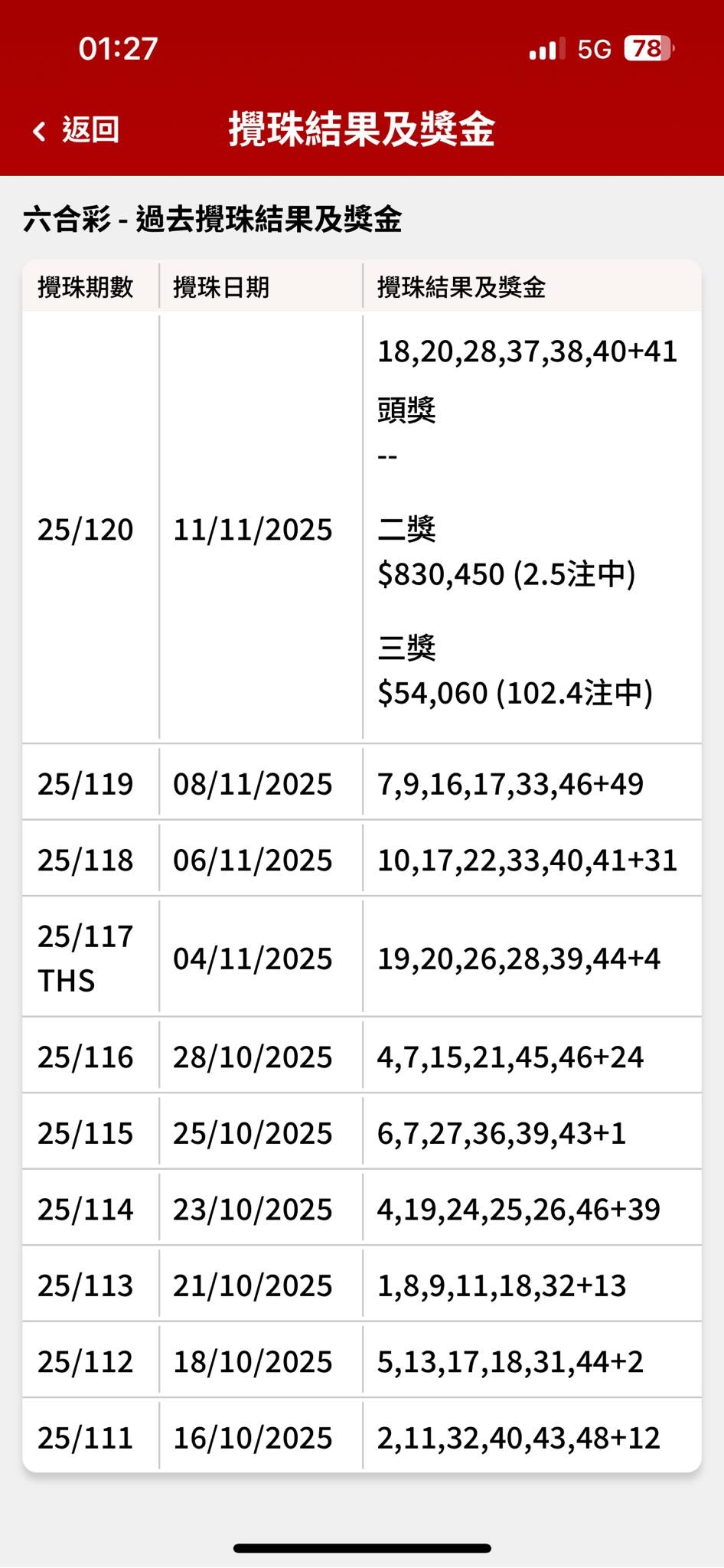The height and width of the screenshot is (1568, 724).
Task: Open draw row 25/112
Action: 362,1361
